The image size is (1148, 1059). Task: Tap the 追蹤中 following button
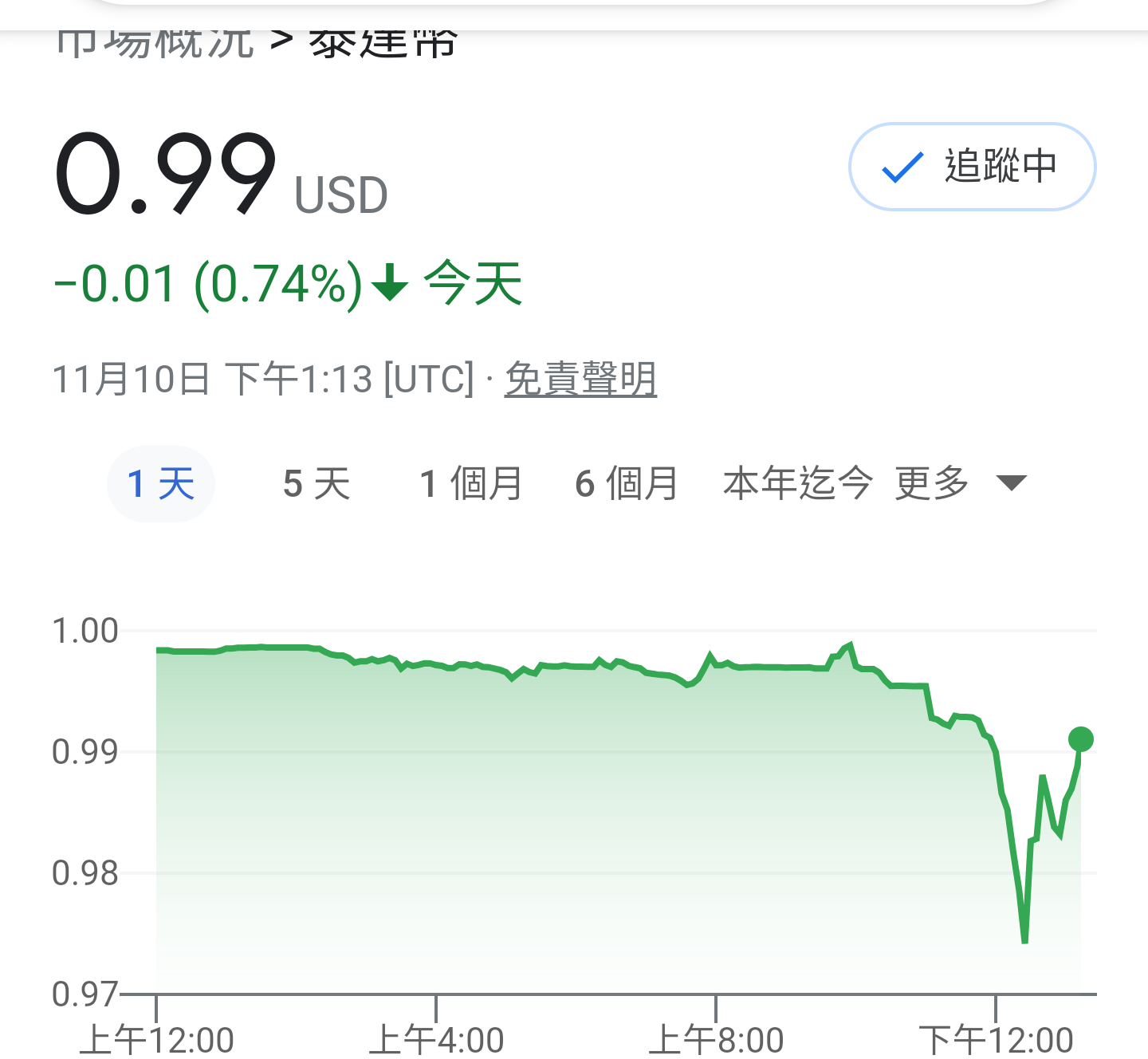pyautogui.click(x=972, y=167)
